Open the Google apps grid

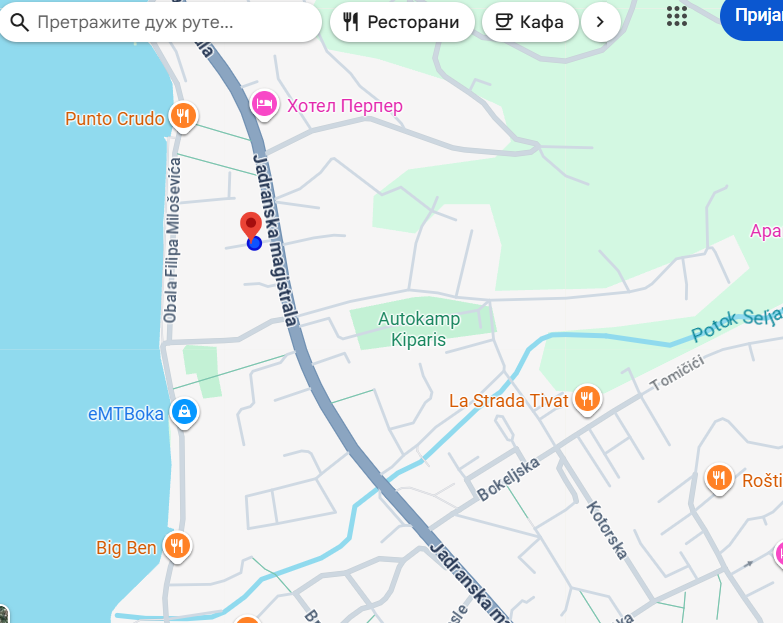677,16
